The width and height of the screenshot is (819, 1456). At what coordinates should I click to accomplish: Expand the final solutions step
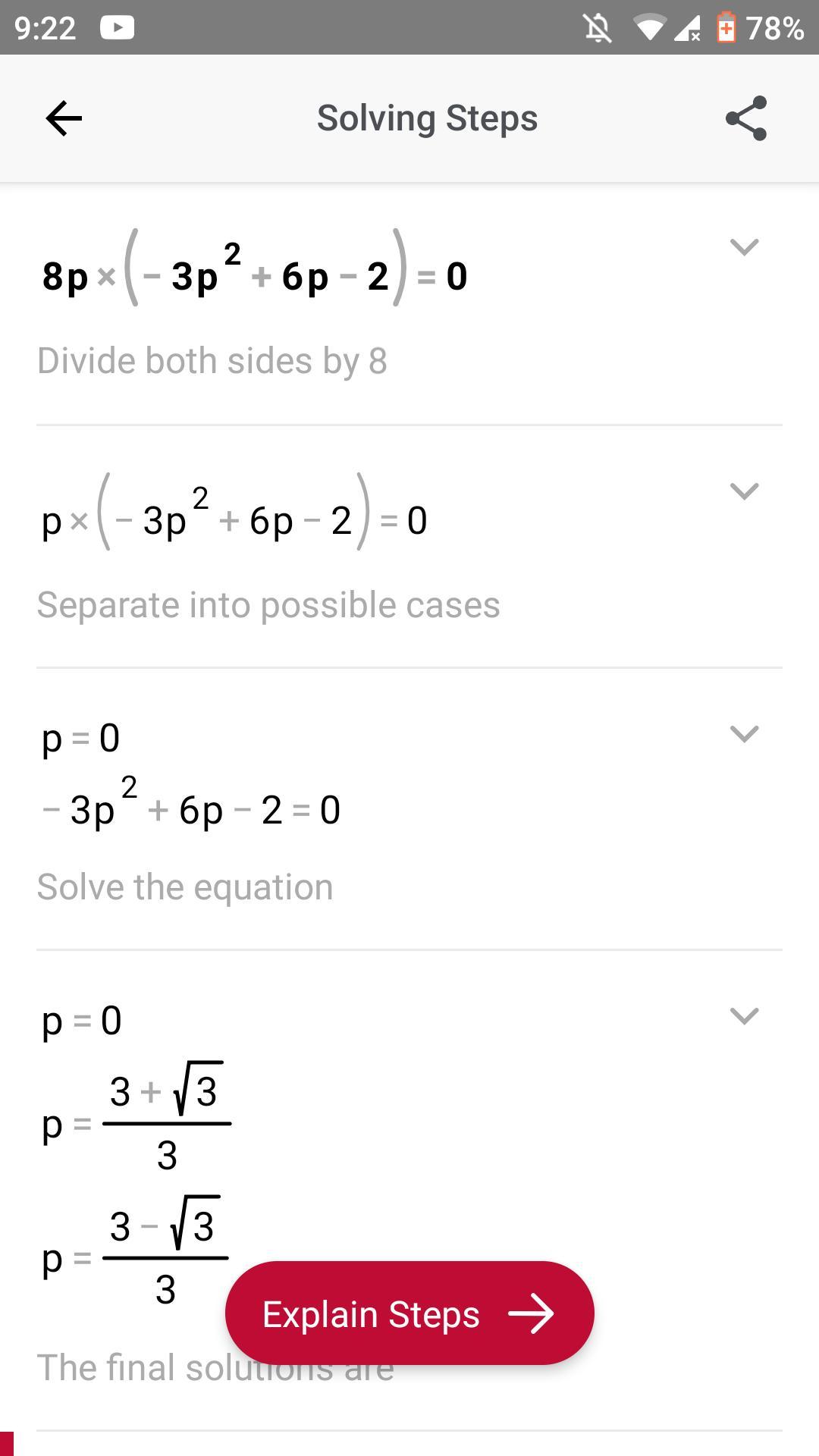click(x=744, y=1016)
